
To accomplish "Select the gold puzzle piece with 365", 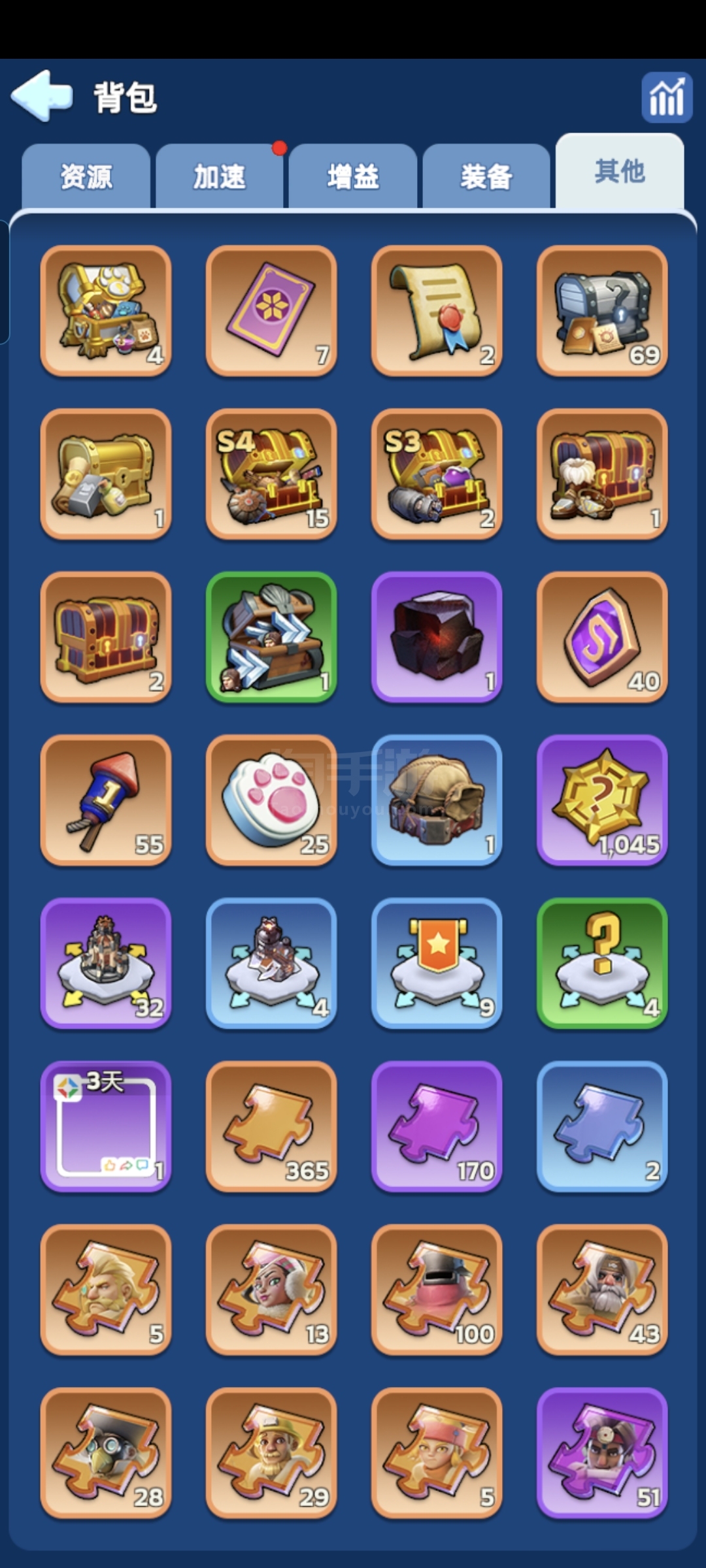I will point(271,1126).
